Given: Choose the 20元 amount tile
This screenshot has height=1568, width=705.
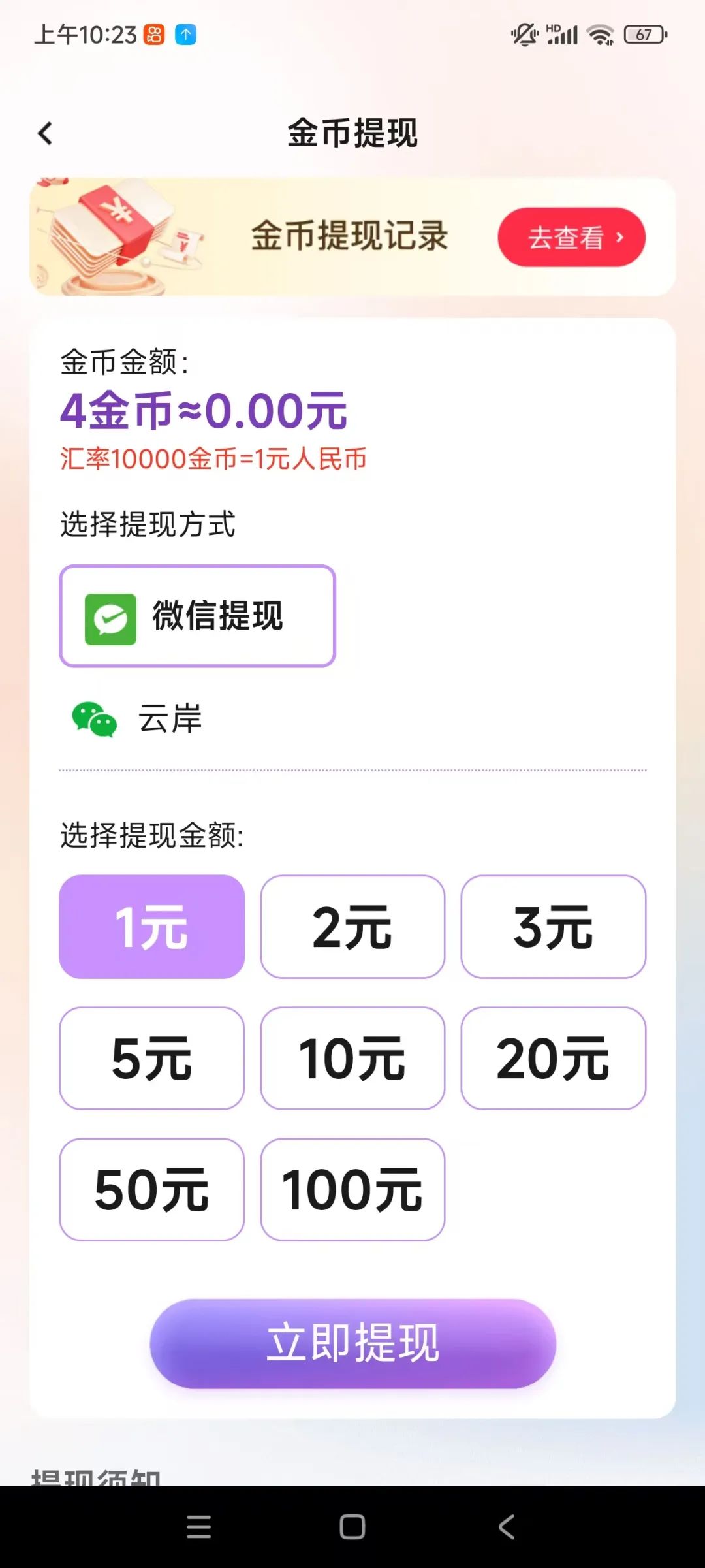Looking at the screenshot, I should [x=554, y=1058].
